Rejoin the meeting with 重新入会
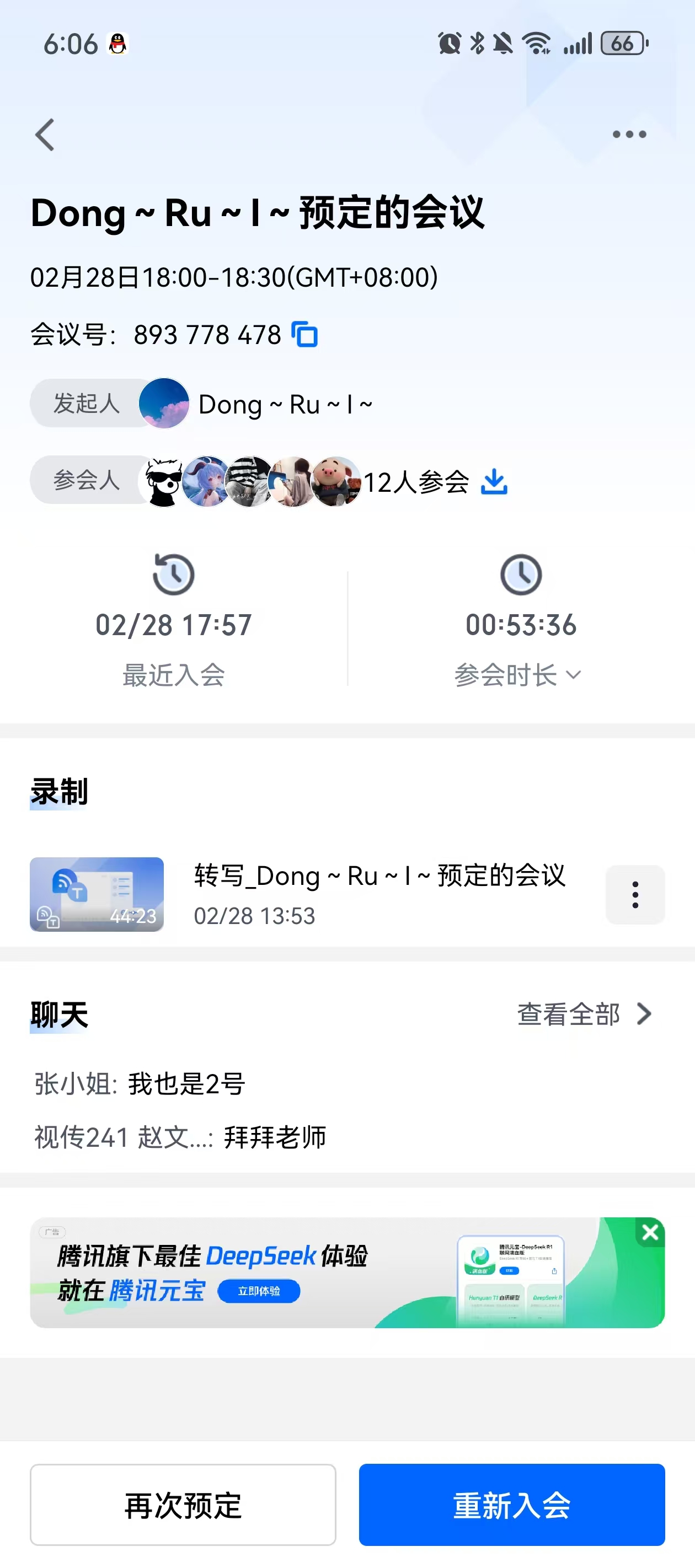Image resolution: width=695 pixels, height=1568 pixels. click(x=512, y=1505)
